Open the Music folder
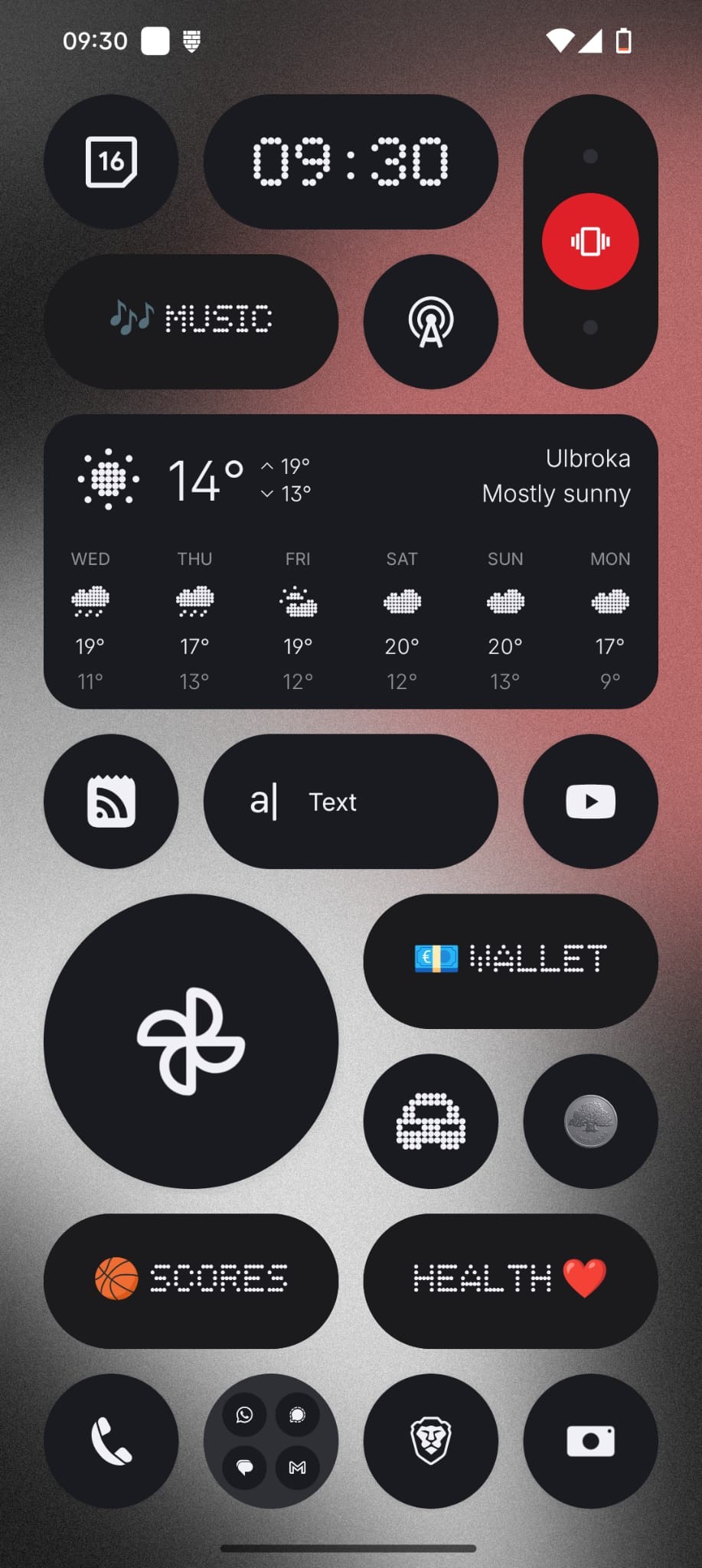Viewport: 702px width, 1568px height. (191, 321)
